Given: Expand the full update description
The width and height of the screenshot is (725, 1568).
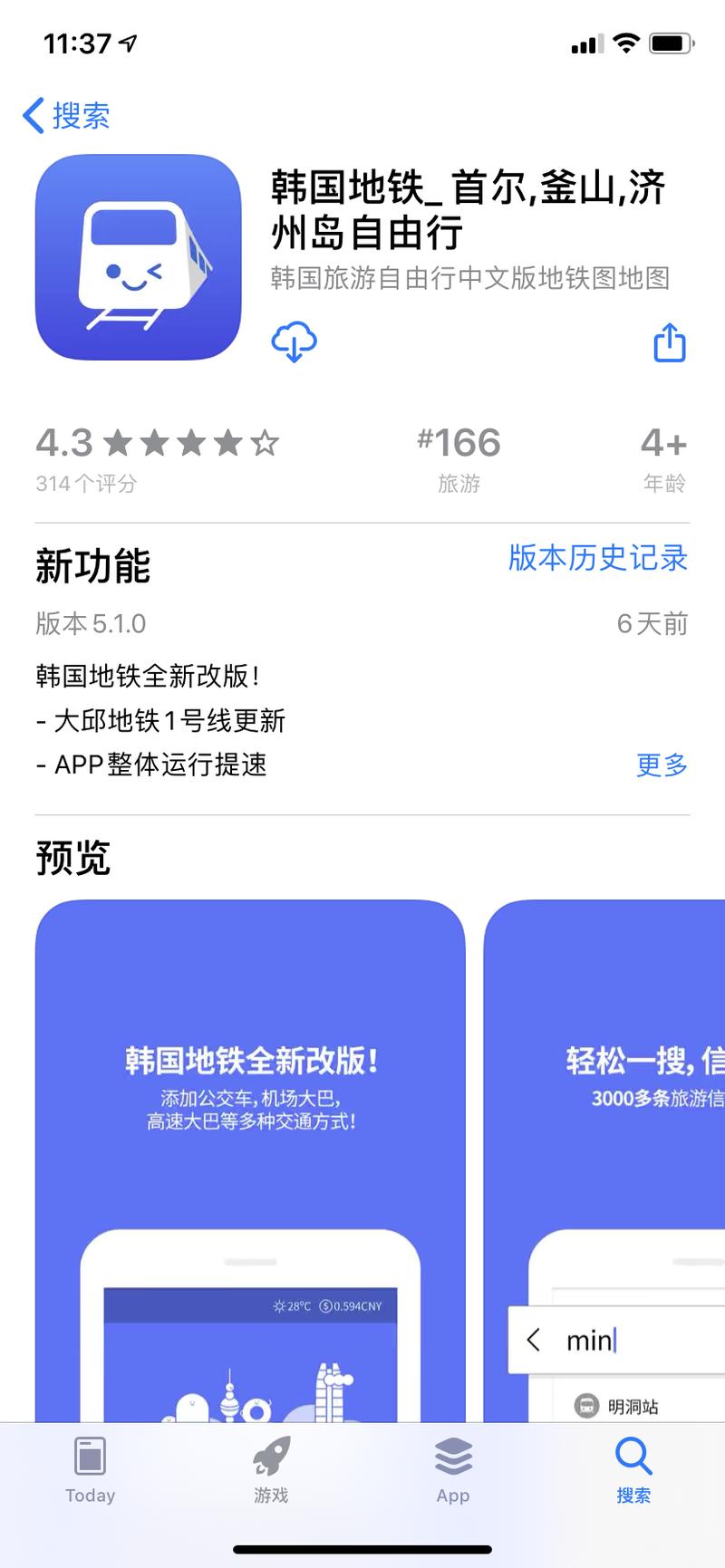Looking at the screenshot, I should (661, 765).
